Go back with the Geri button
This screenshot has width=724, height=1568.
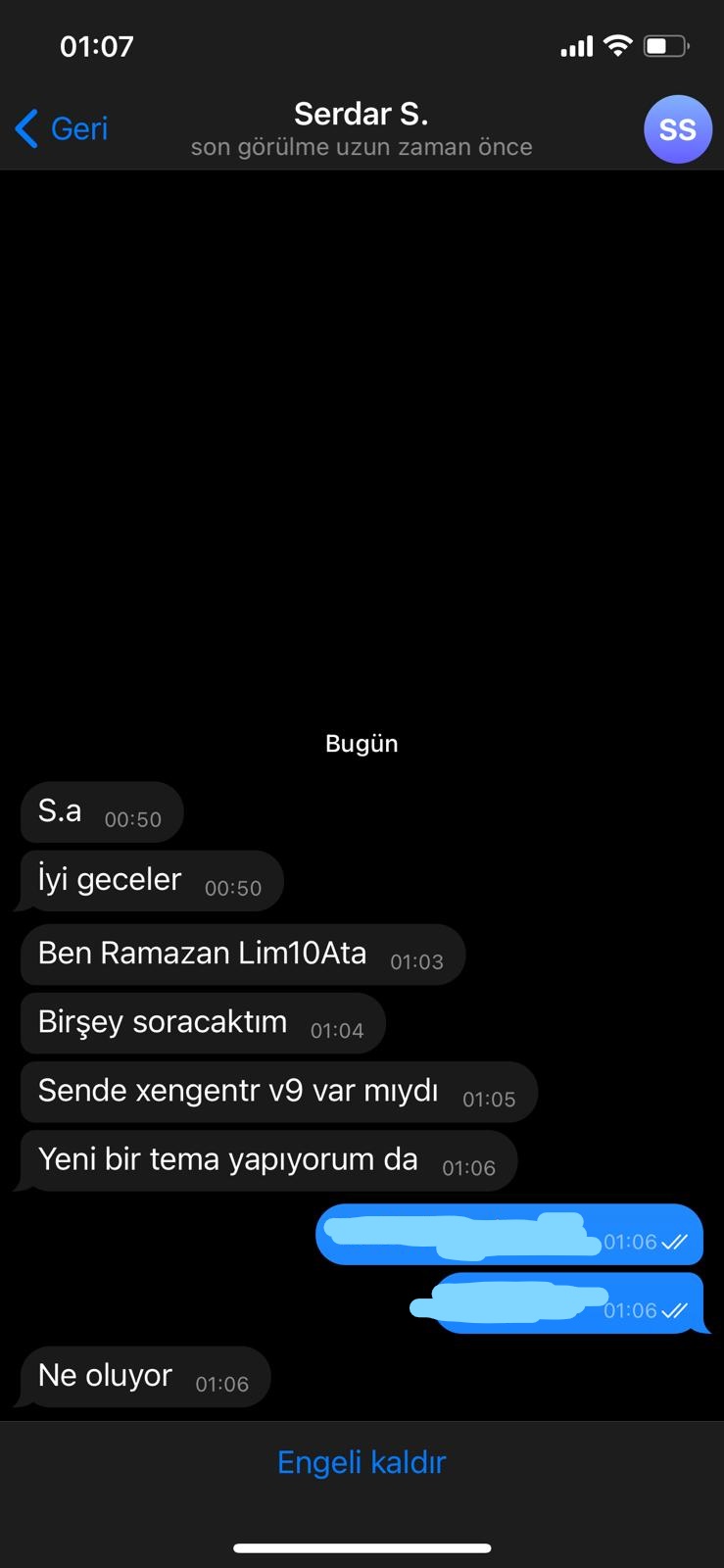[61, 128]
